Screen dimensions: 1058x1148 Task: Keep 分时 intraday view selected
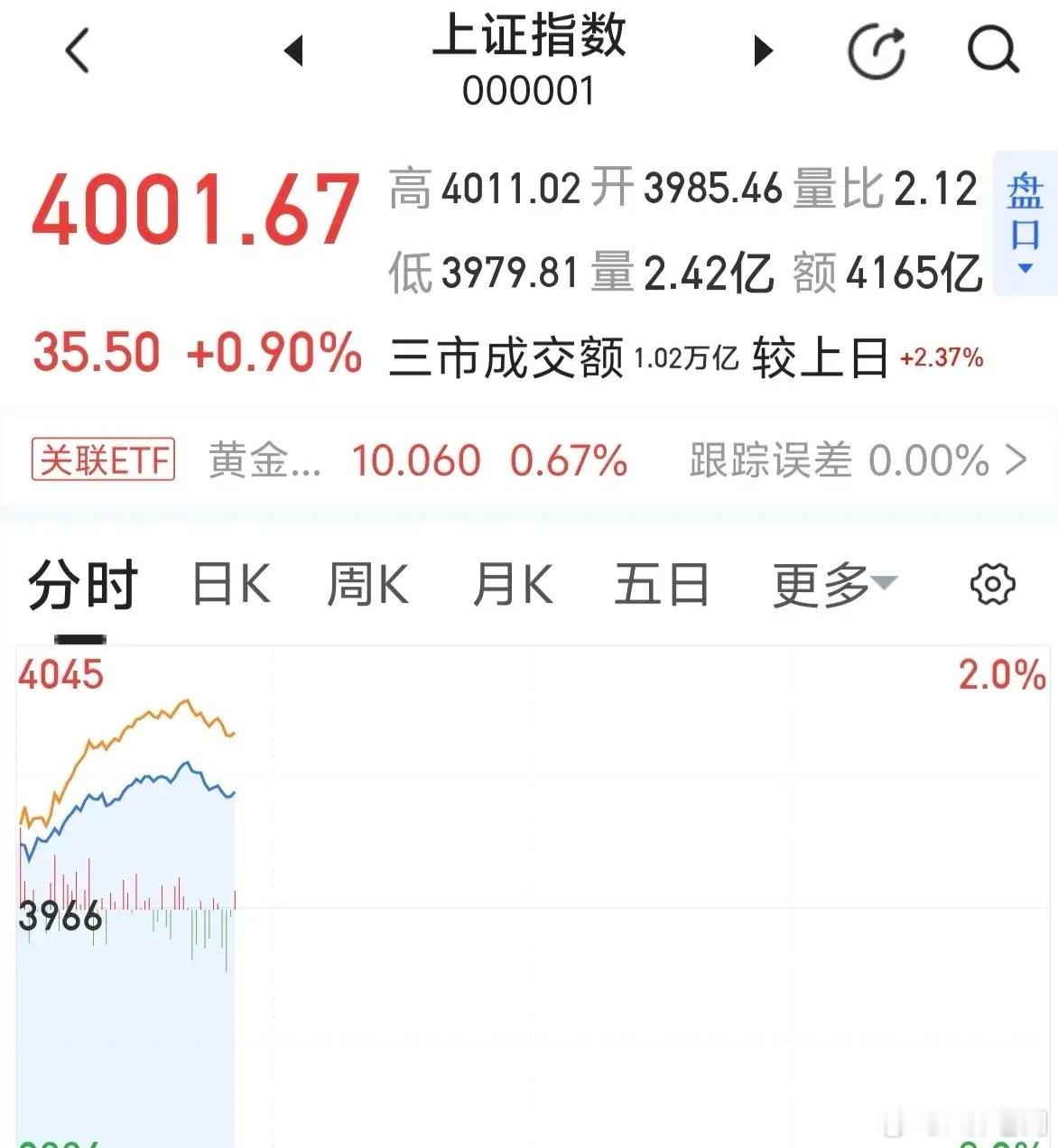(81, 583)
